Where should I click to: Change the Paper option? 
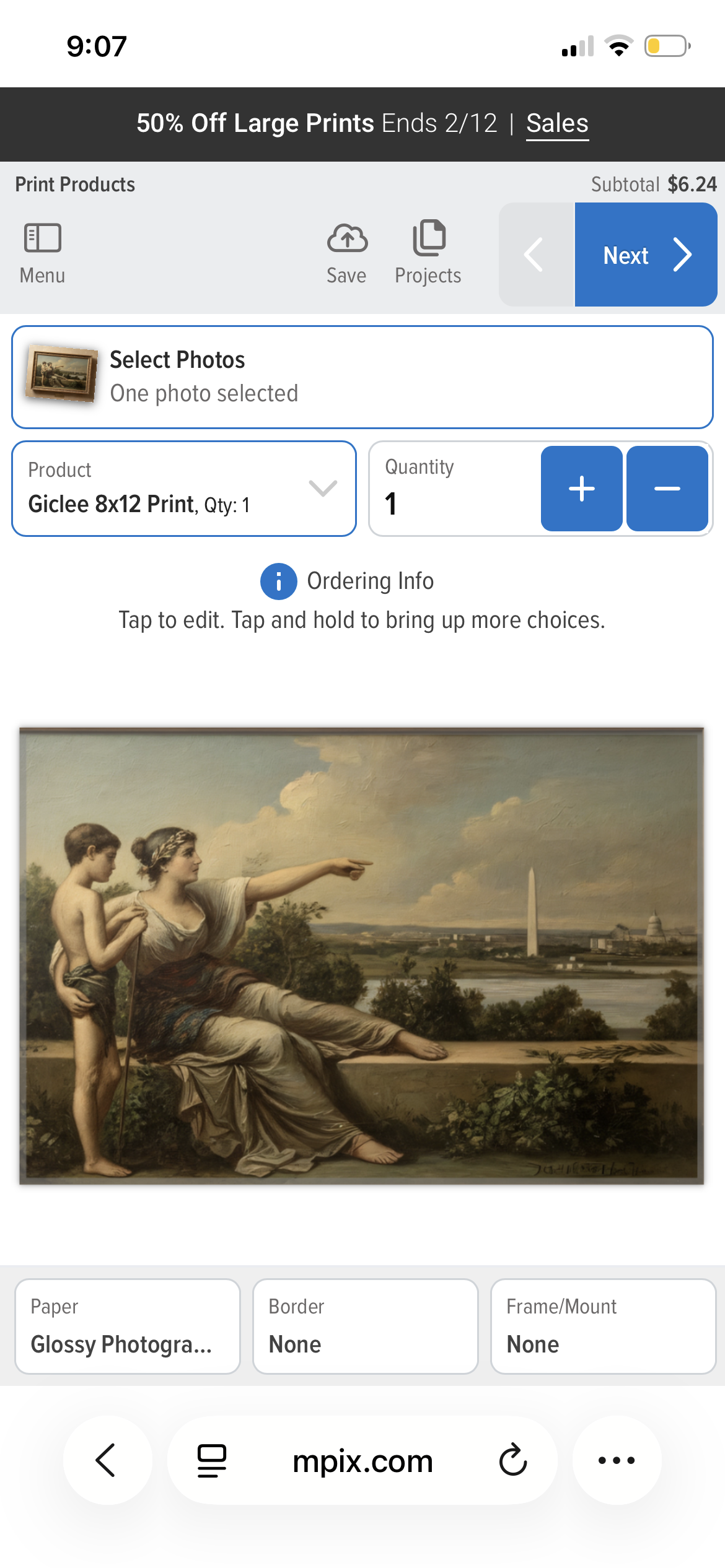[128, 1326]
